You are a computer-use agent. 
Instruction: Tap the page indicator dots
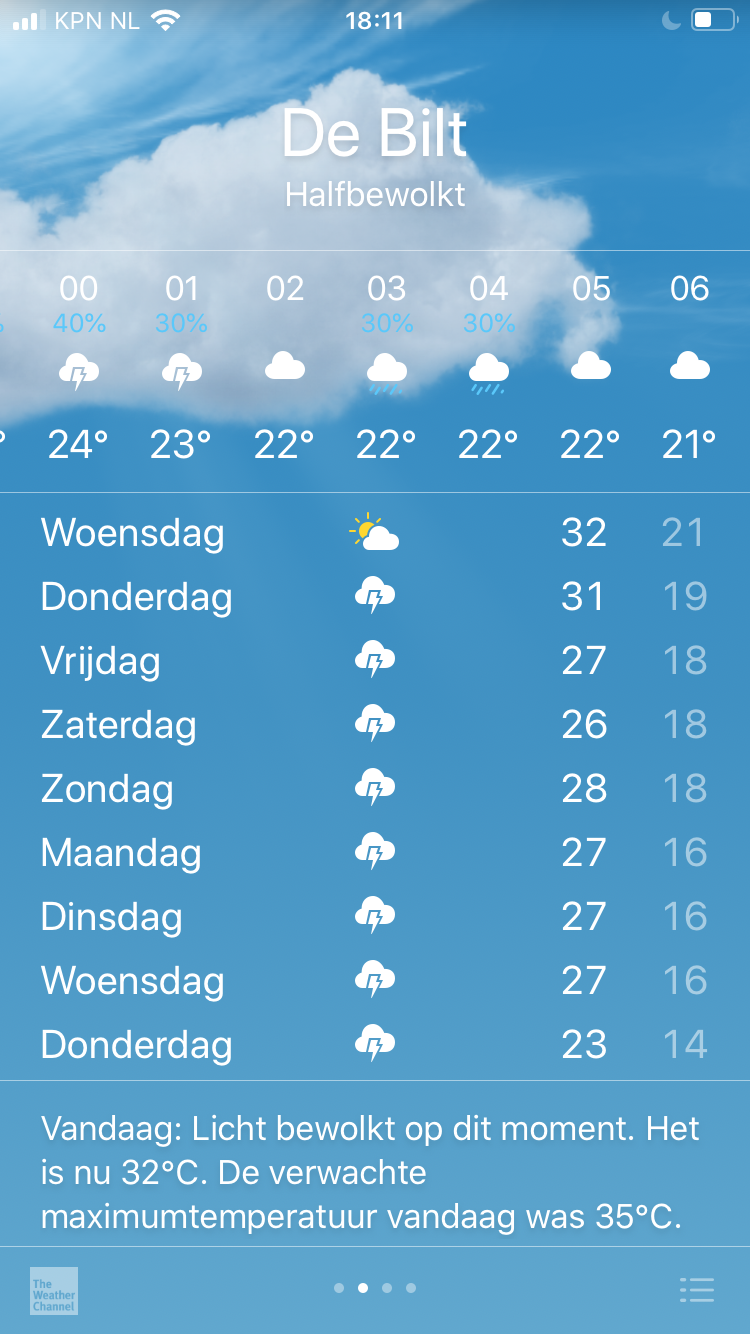375,1288
